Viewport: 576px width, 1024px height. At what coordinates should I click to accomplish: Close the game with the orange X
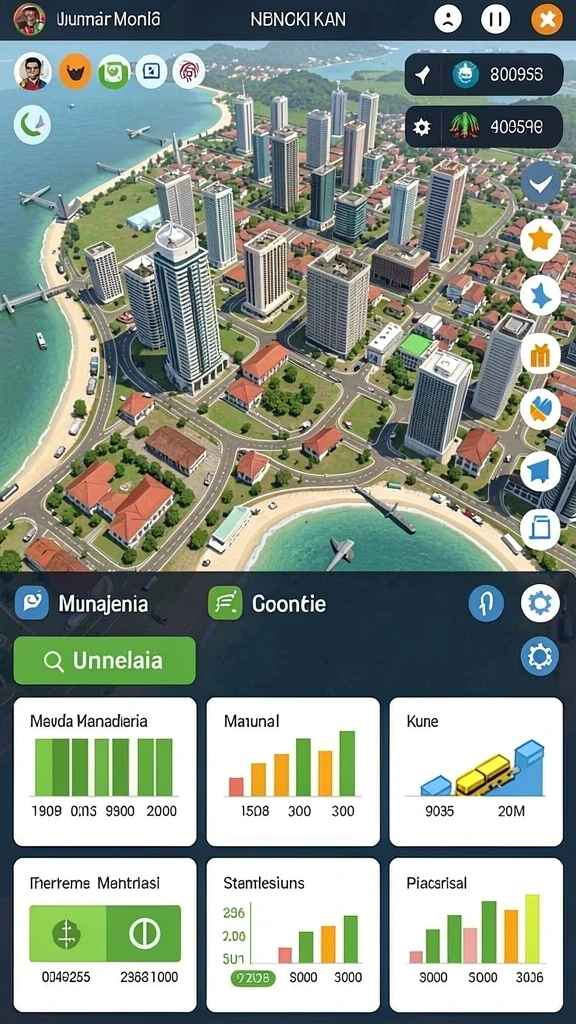coord(547,19)
